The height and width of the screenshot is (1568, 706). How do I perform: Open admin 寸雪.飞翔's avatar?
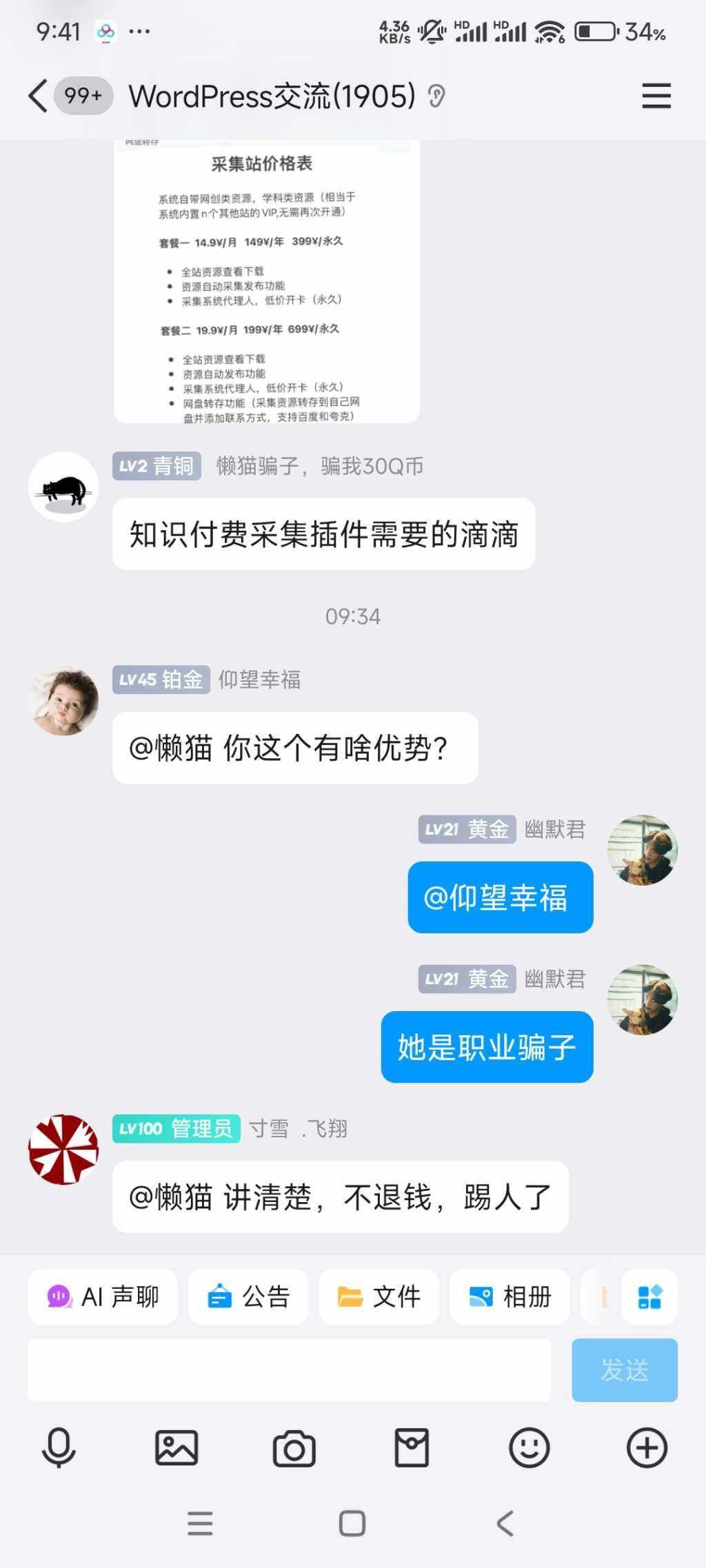63,1150
